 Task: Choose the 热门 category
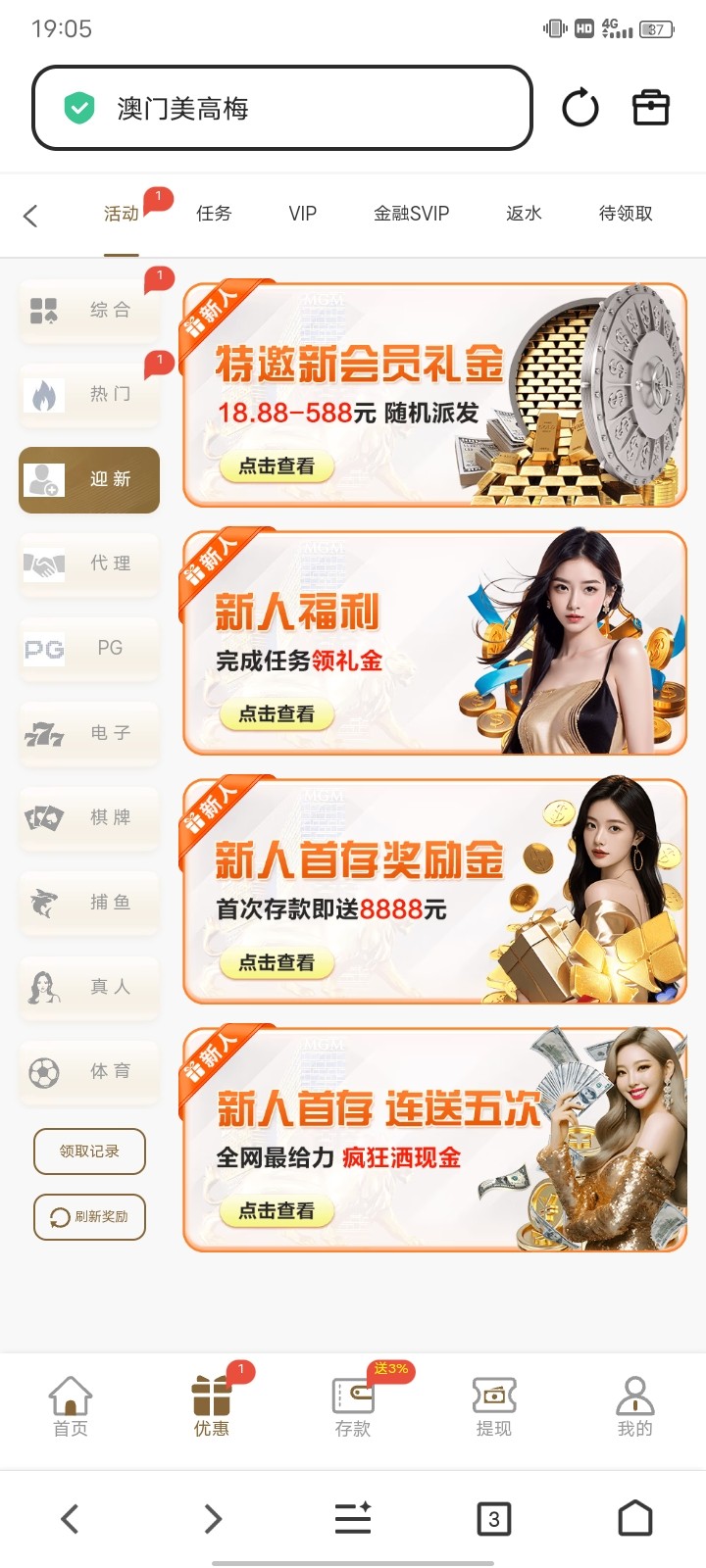89,394
